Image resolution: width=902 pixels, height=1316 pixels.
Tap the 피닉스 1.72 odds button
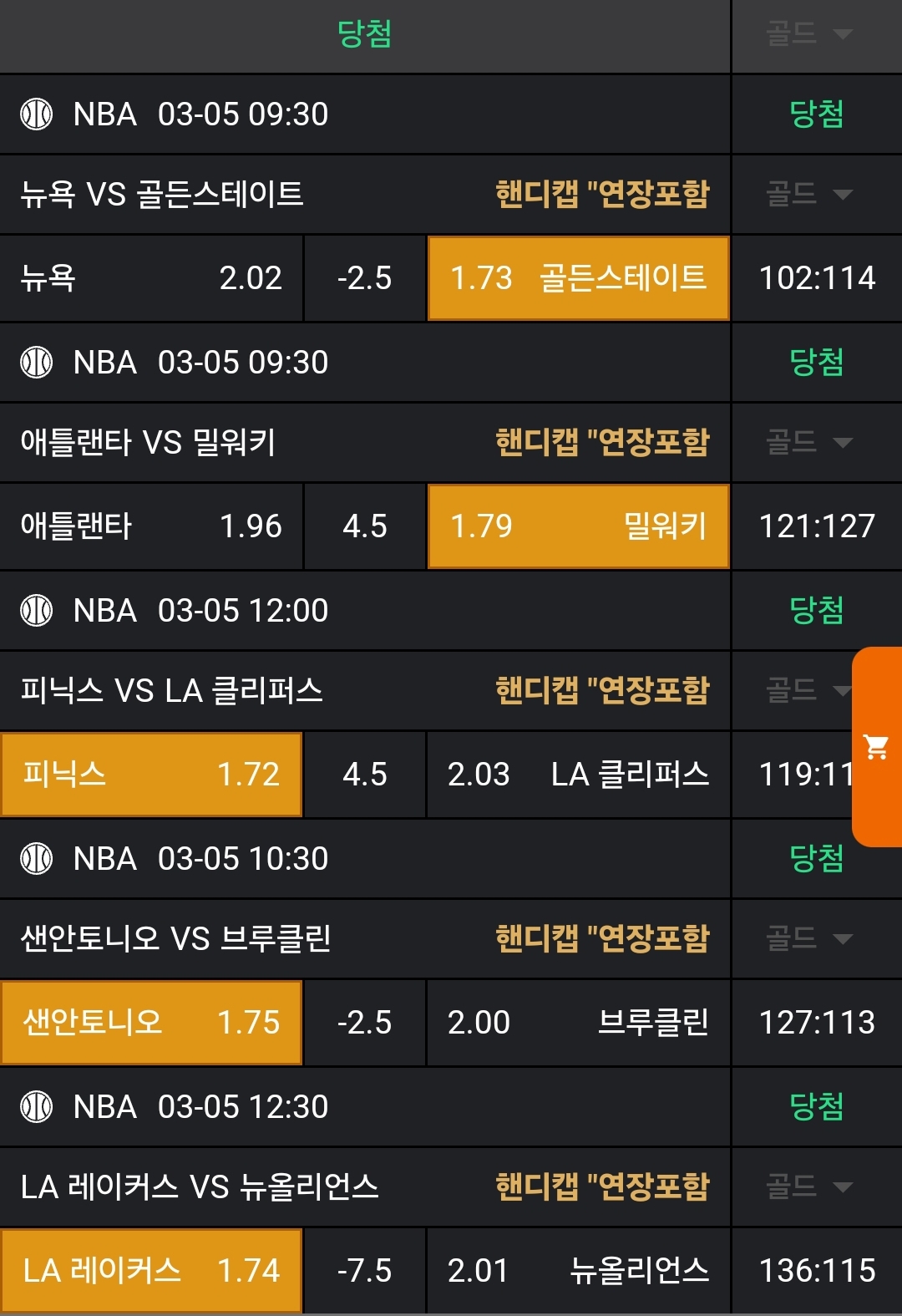[151, 775]
